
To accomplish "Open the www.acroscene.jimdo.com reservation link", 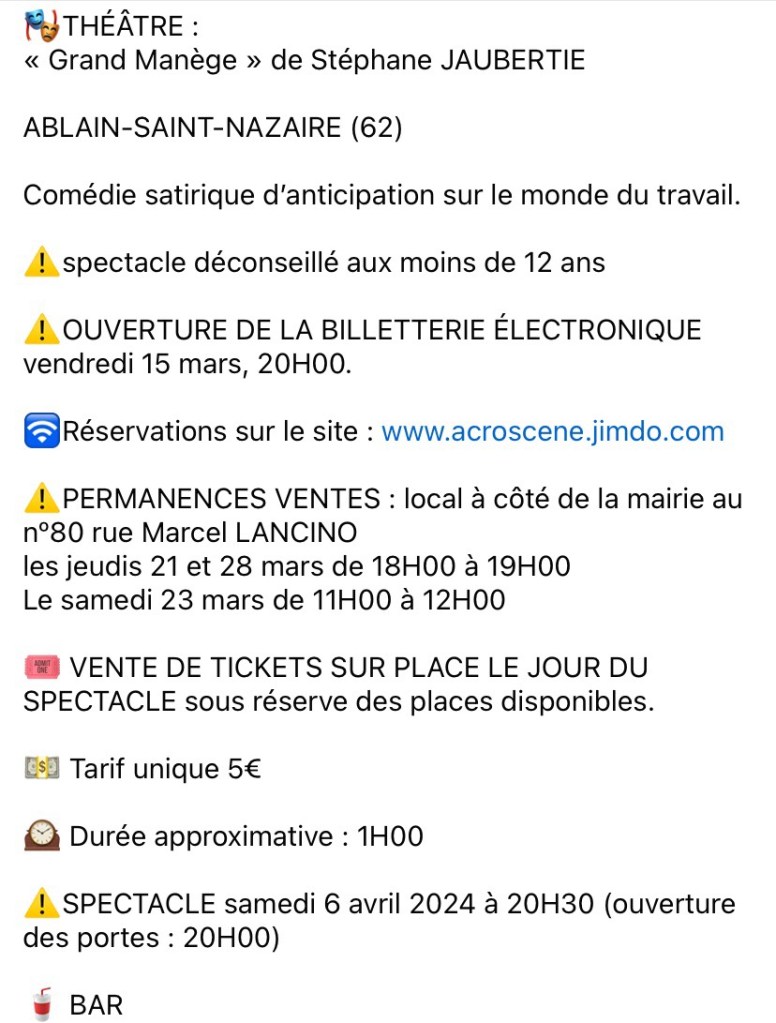I will pyautogui.click(x=552, y=432).
